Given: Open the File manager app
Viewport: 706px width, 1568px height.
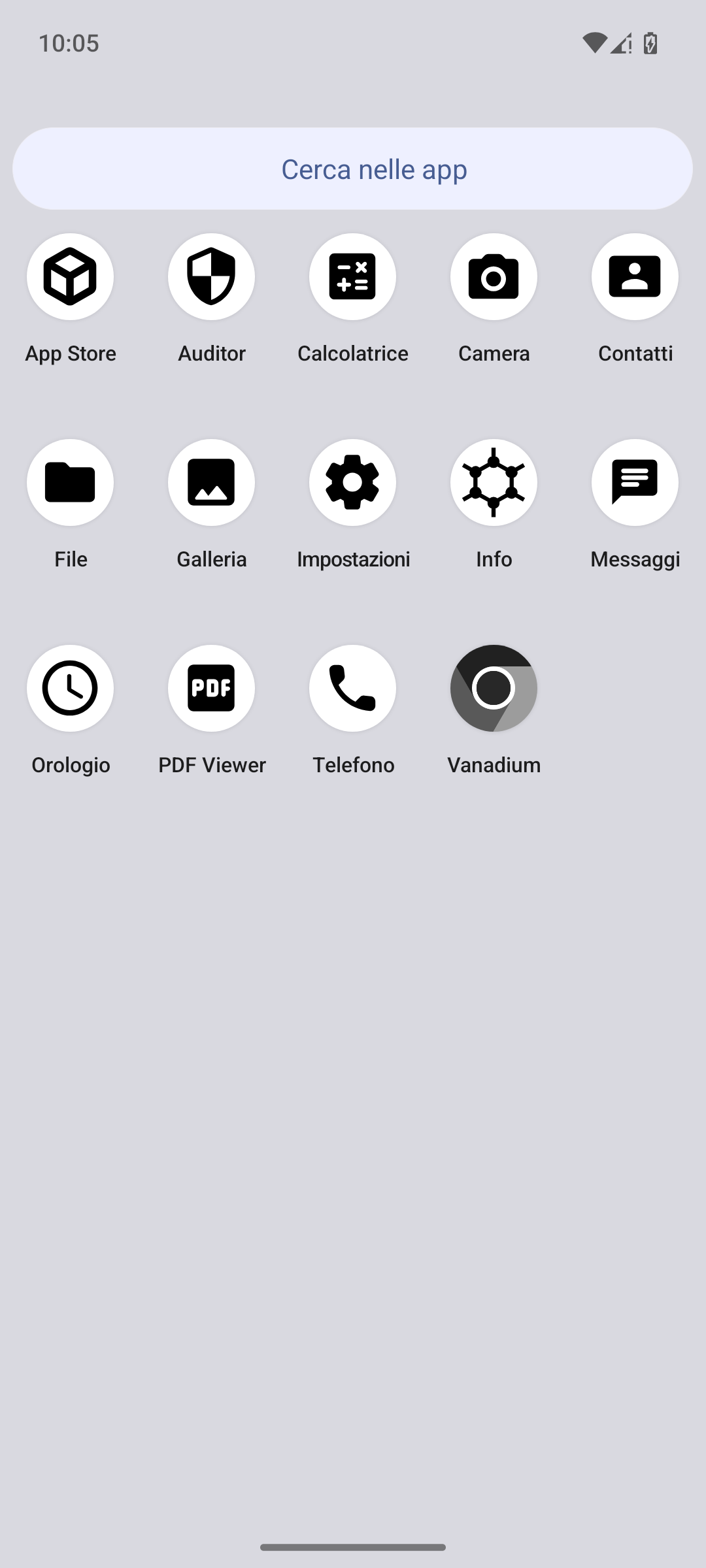Looking at the screenshot, I should pos(70,483).
